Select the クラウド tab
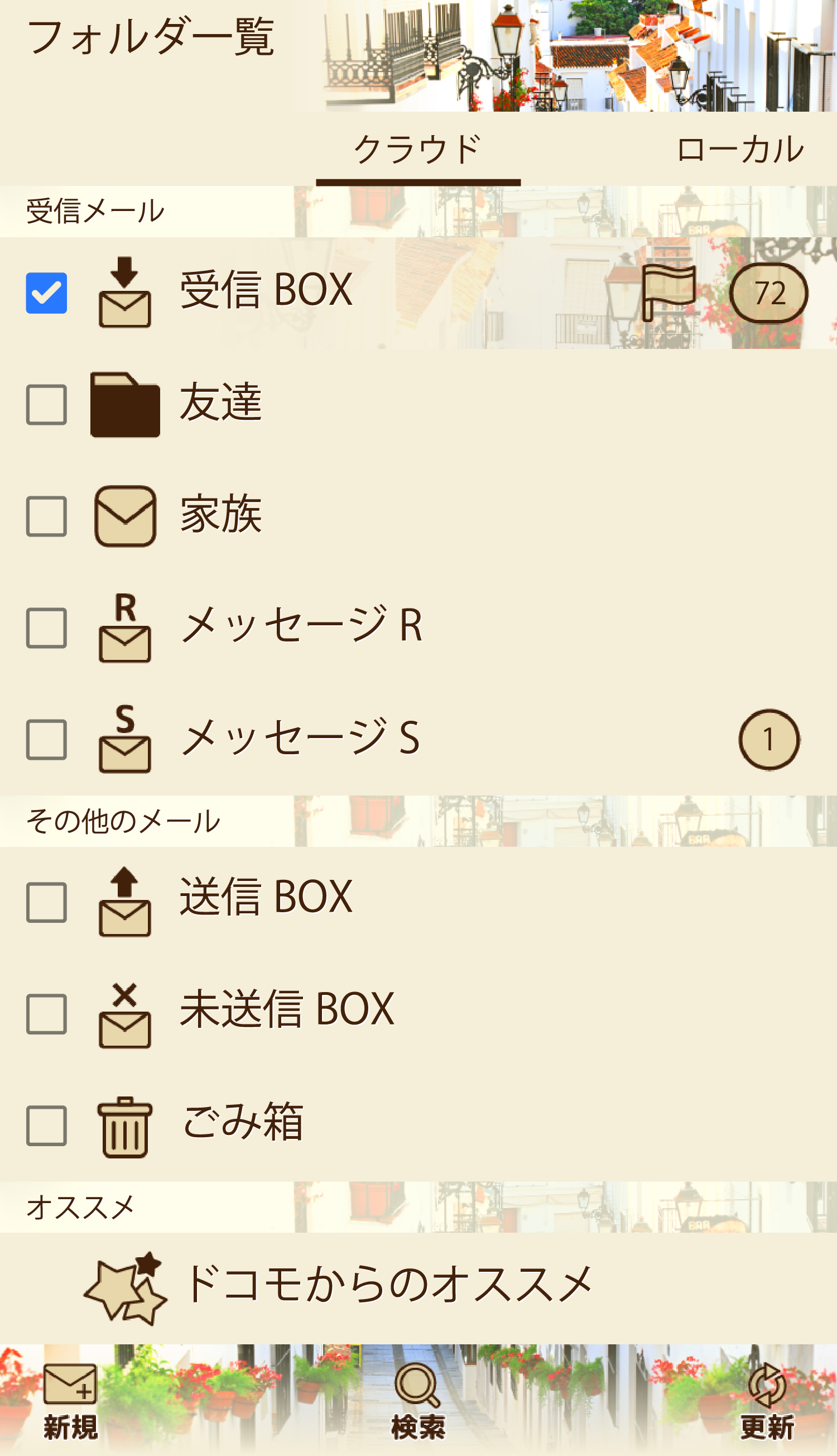The width and height of the screenshot is (837, 1456). click(418, 150)
